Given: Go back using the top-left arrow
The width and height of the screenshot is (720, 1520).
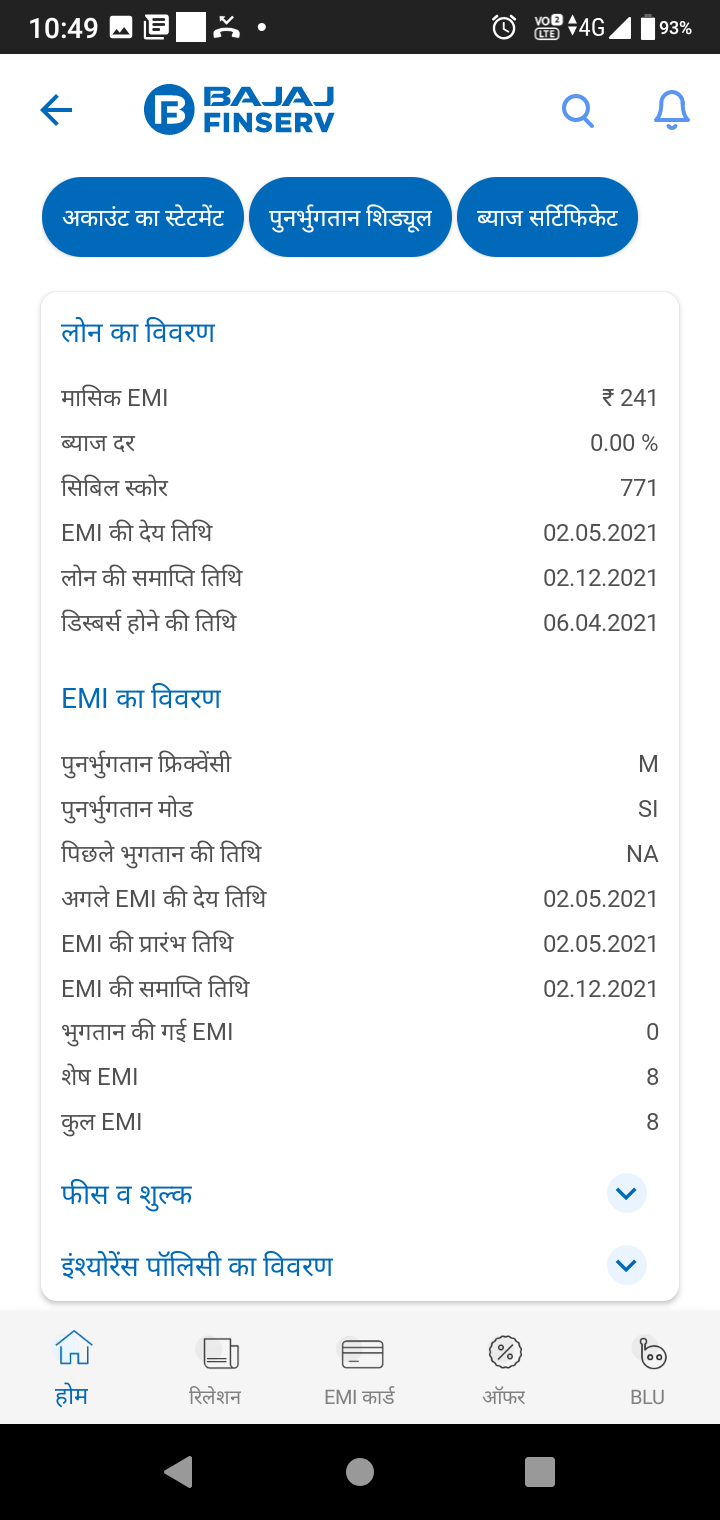Looking at the screenshot, I should pos(56,110).
